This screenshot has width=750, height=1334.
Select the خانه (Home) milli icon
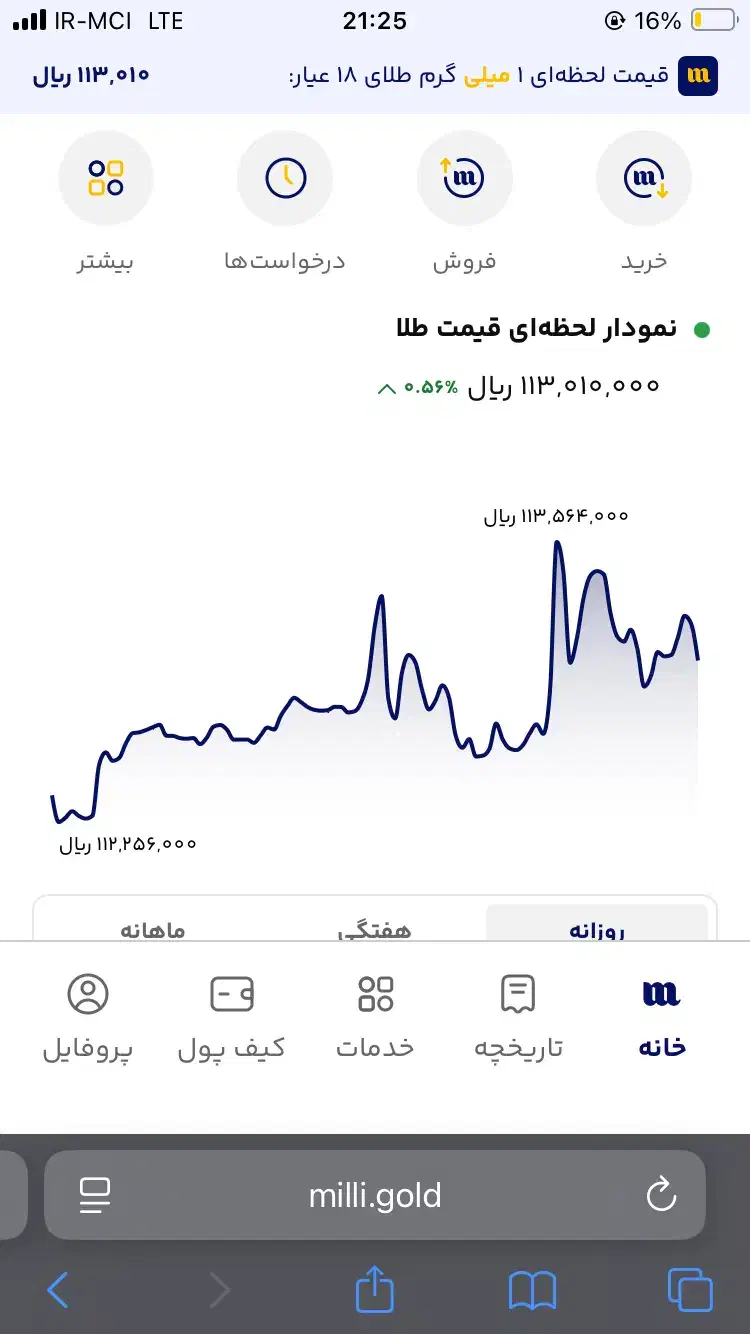pyautogui.click(x=661, y=1013)
